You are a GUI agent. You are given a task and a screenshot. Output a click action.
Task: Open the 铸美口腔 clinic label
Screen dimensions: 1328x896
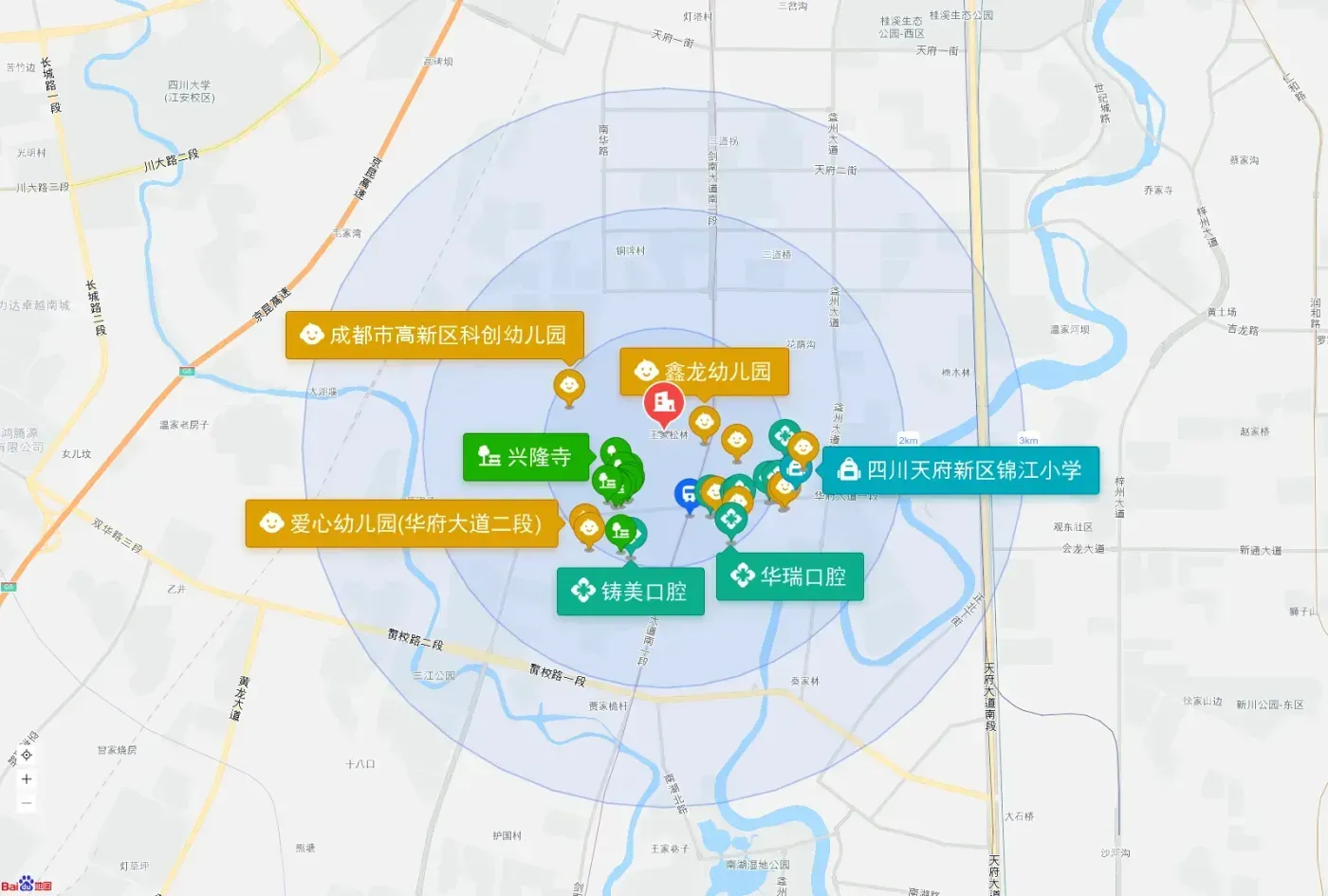pyautogui.click(x=631, y=592)
